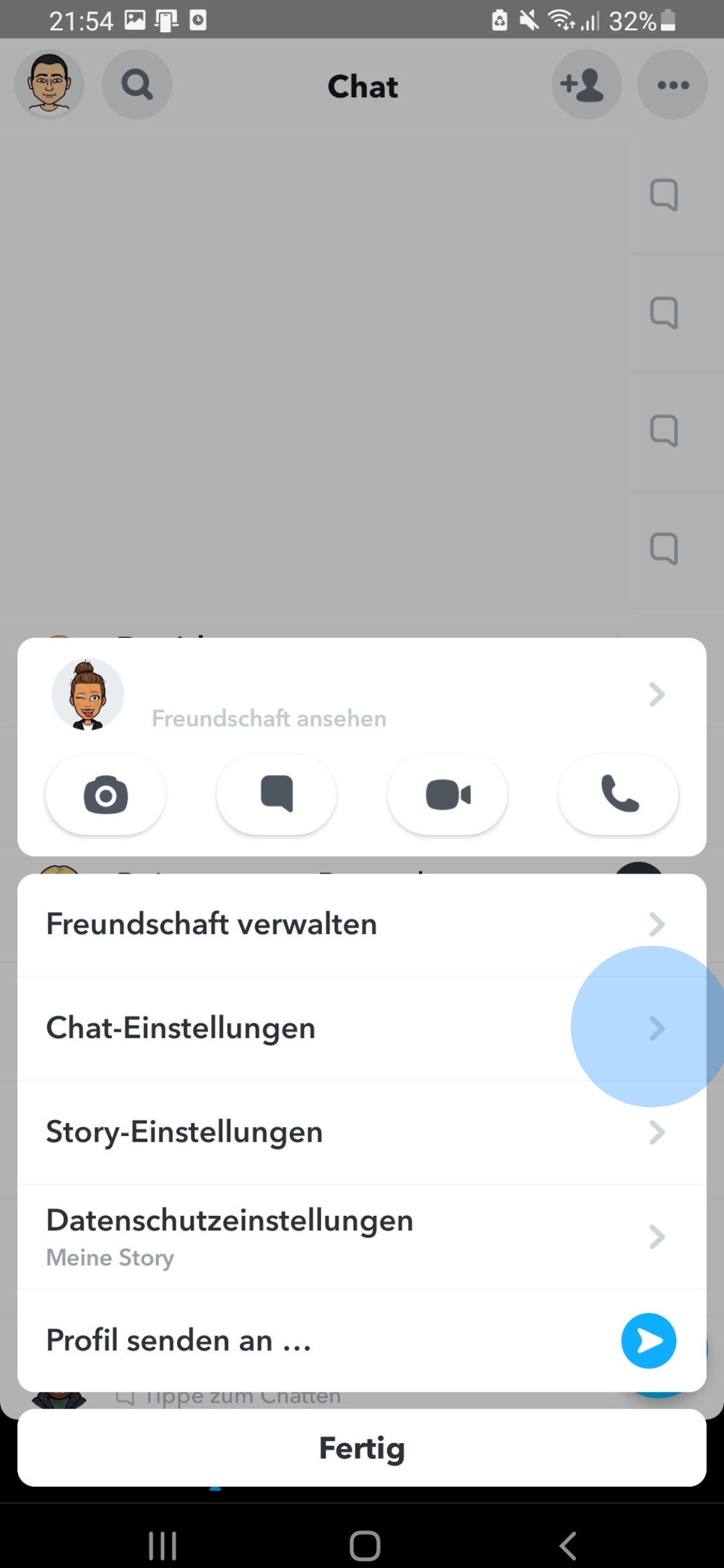724x1568 pixels.
Task: Expand Freundschaft verwalten options
Action: 656,924
